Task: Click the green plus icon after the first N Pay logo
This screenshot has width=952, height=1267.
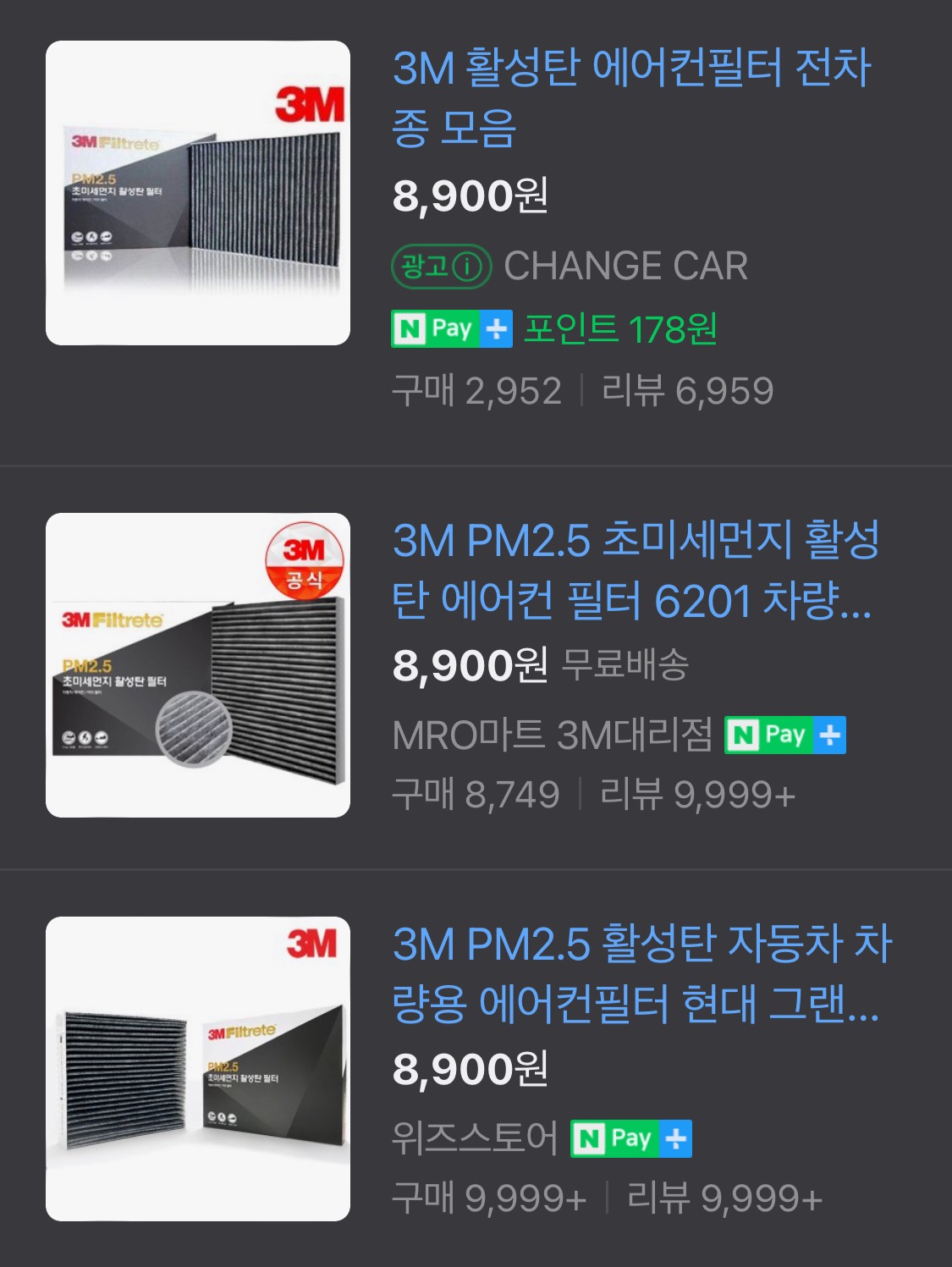Action: [496, 328]
